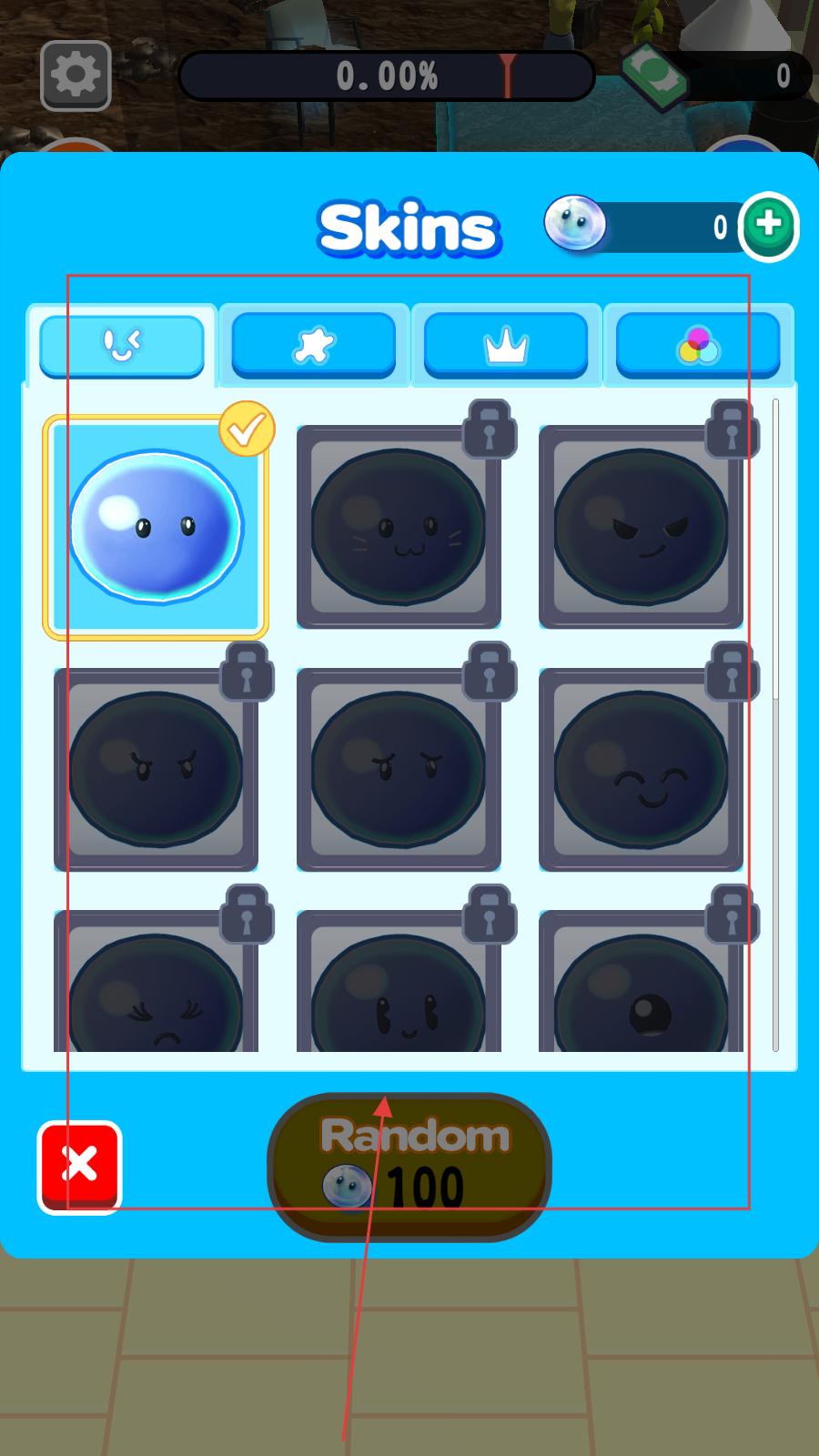Switch to the smiley face skins tab
This screenshot has height=1456, width=819.
tap(122, 345)
